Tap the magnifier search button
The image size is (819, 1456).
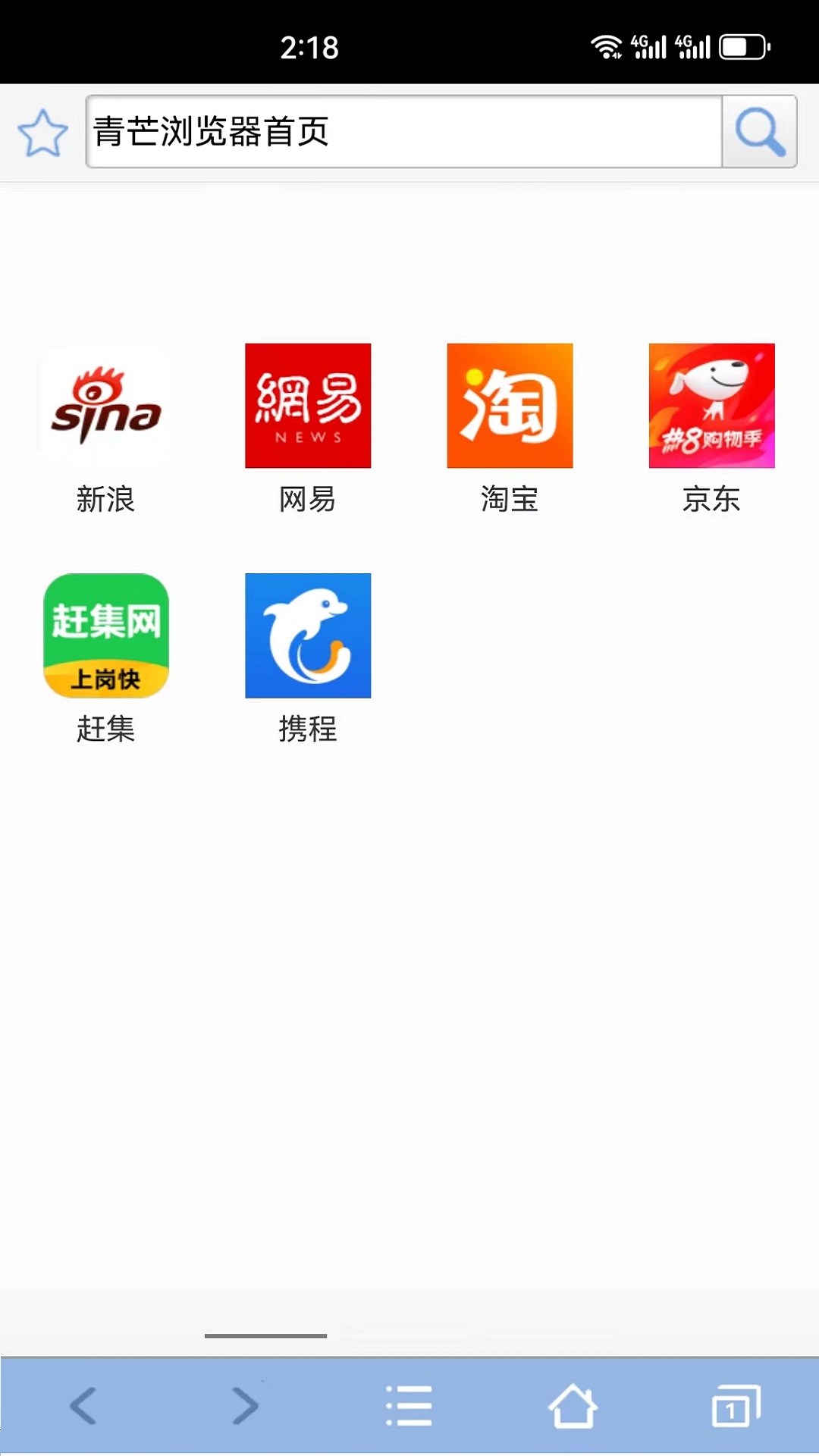pos(759,131)
